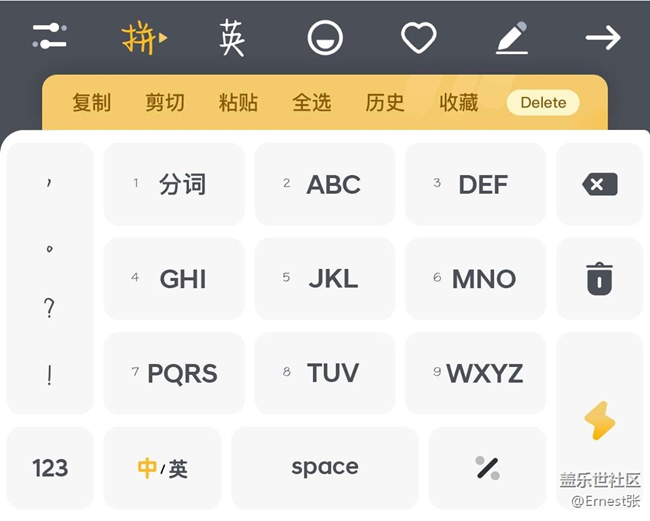Viewport: 650px width, 521px height.
Task: Toggle 中/英 language key
Action: tap(162, 467)
